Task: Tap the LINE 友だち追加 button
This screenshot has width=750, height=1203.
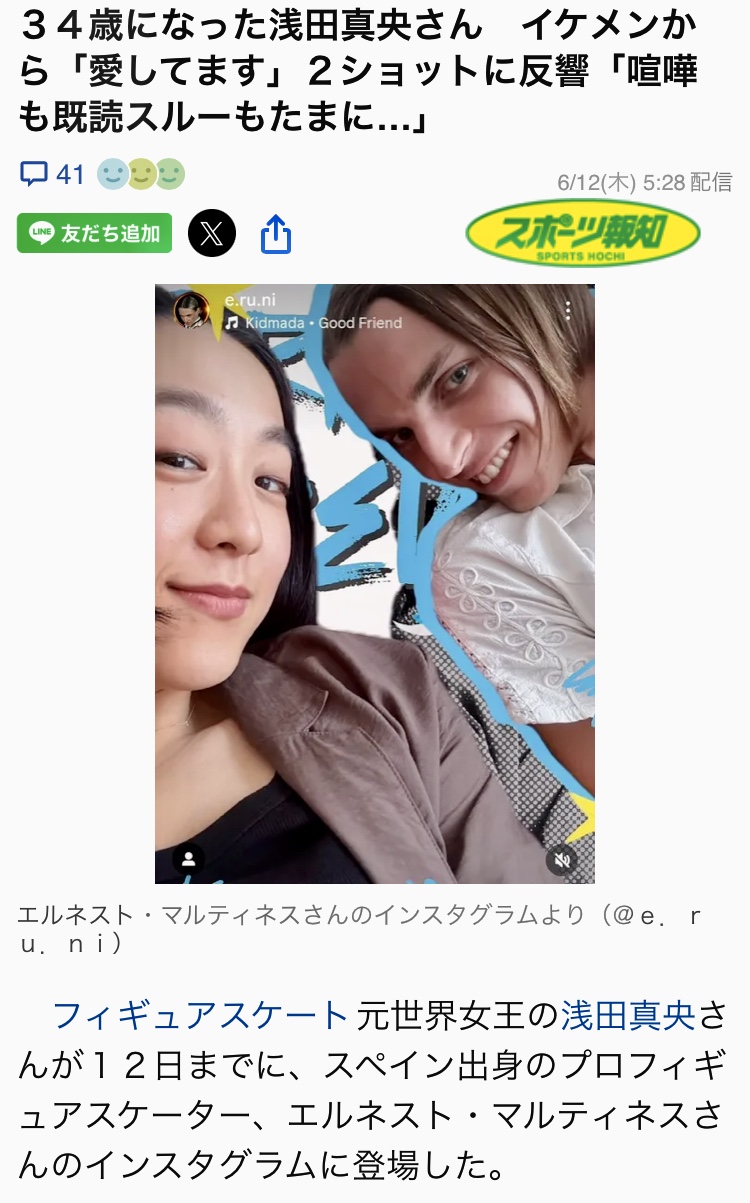Action: click(95, 234)
